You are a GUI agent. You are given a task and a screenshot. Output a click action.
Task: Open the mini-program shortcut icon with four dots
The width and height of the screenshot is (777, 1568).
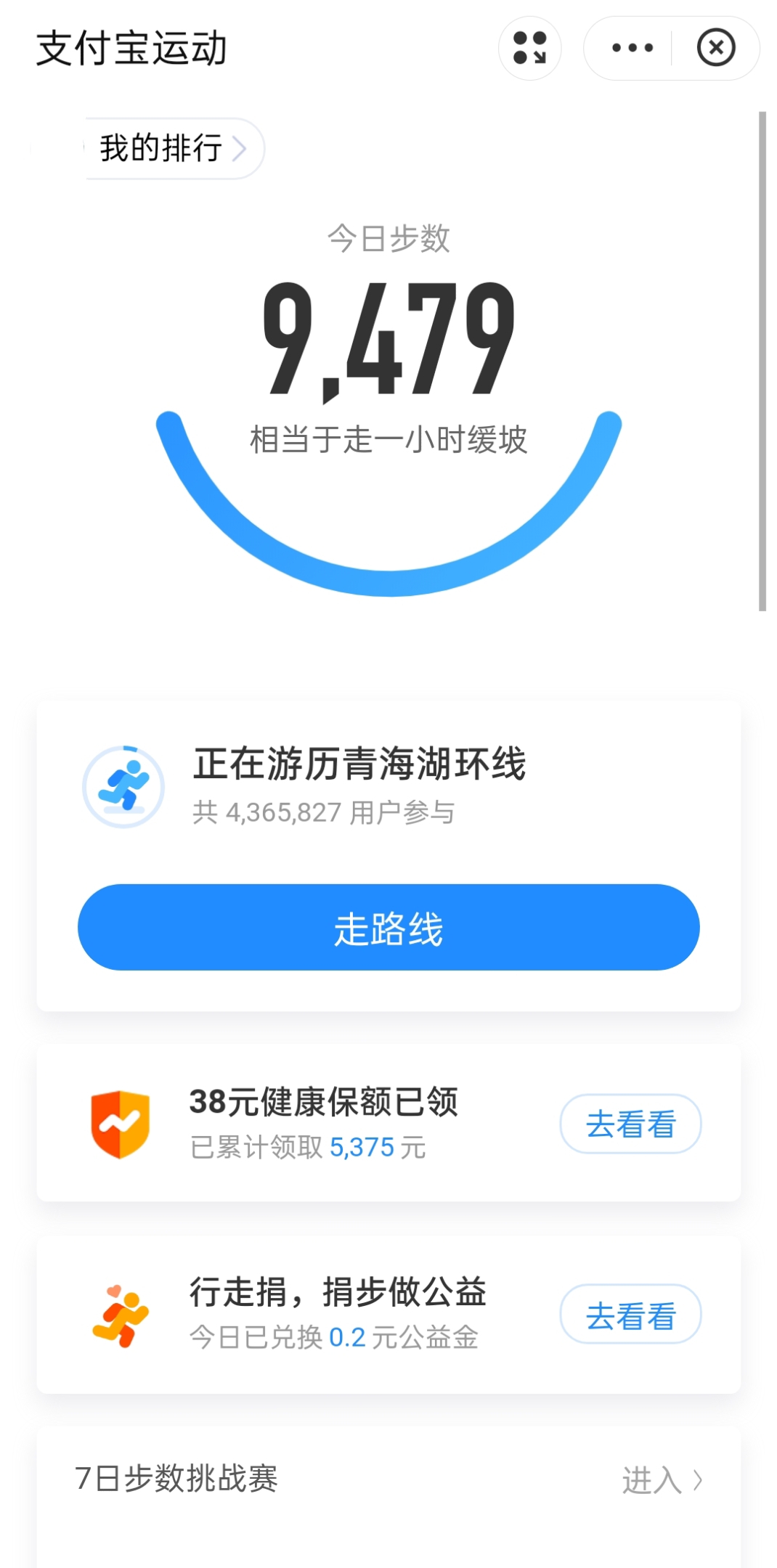(x=529, y=48)
